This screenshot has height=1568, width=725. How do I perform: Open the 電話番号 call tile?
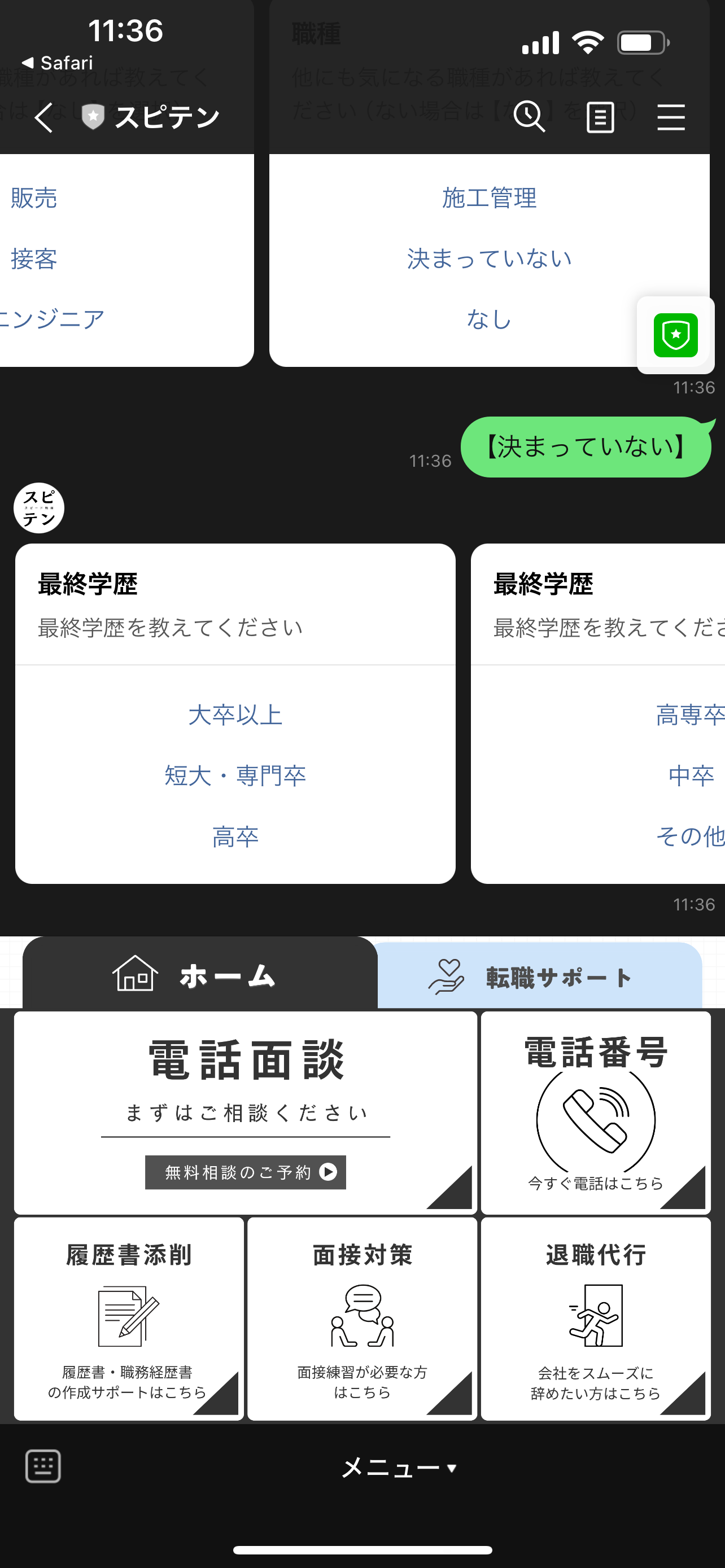click(x=595, y=1113)
